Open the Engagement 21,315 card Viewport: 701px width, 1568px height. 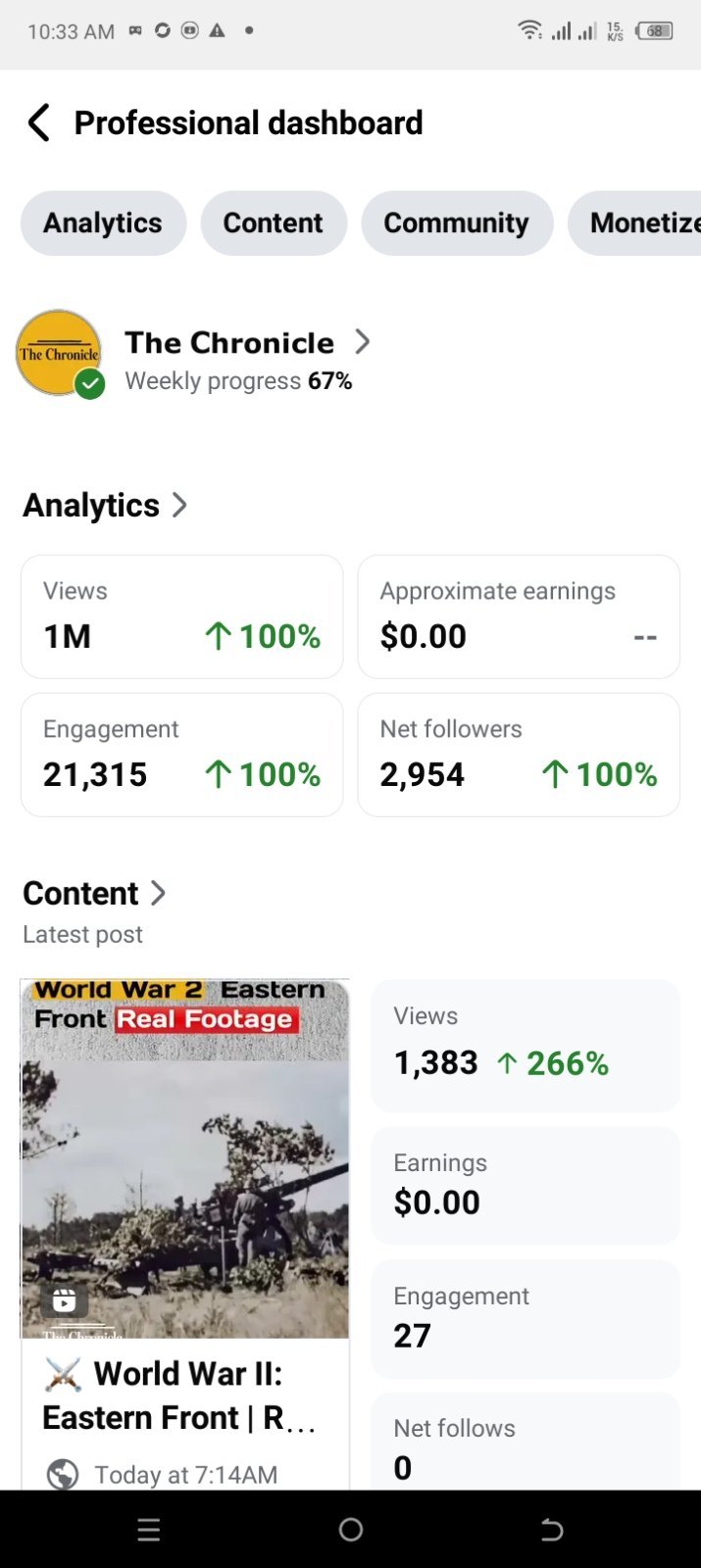[x=182, y=755]
